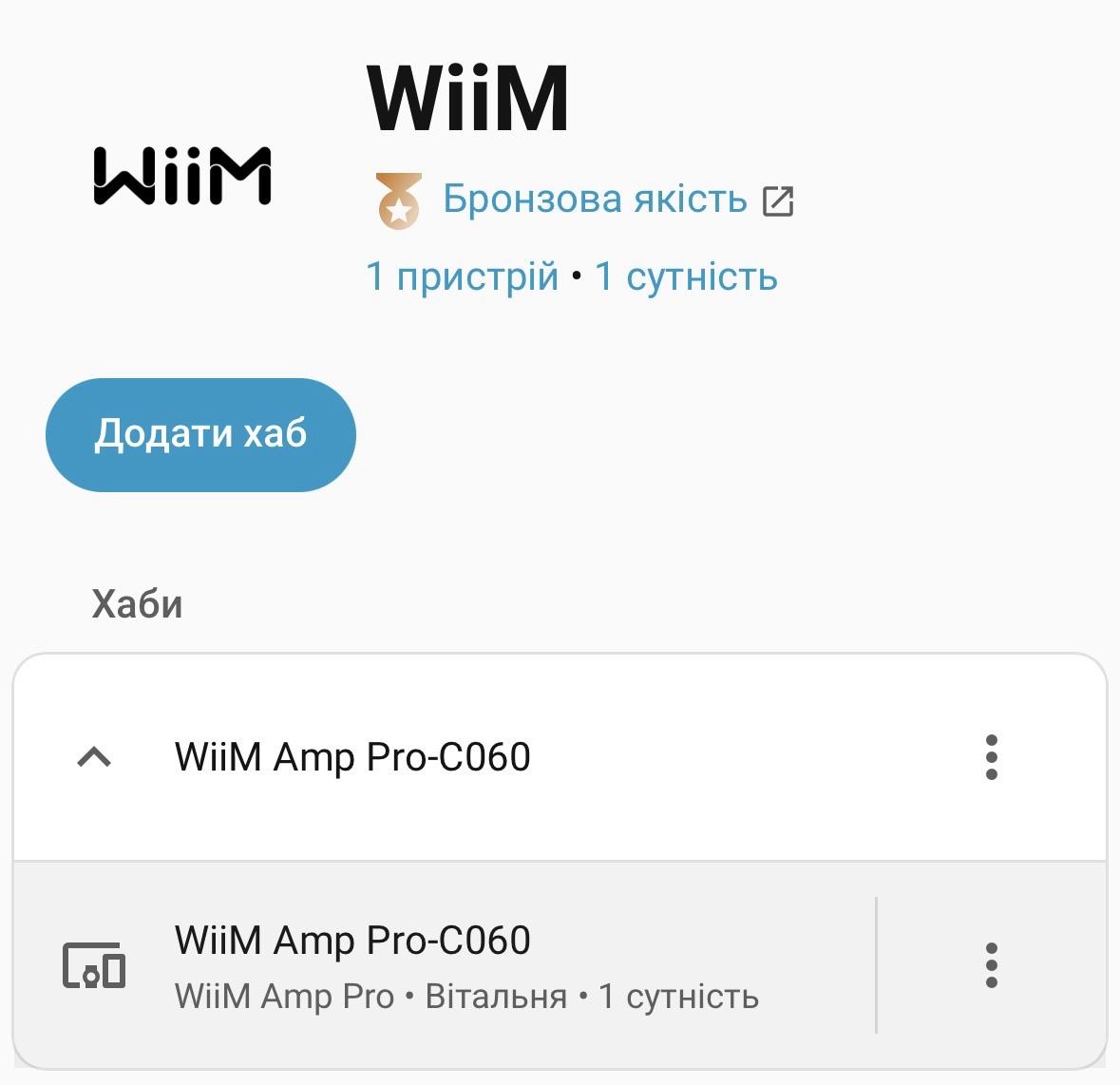Screen dimensions: 1120x1085
Task: Tap the Додати хаб button
Action: 200,434
